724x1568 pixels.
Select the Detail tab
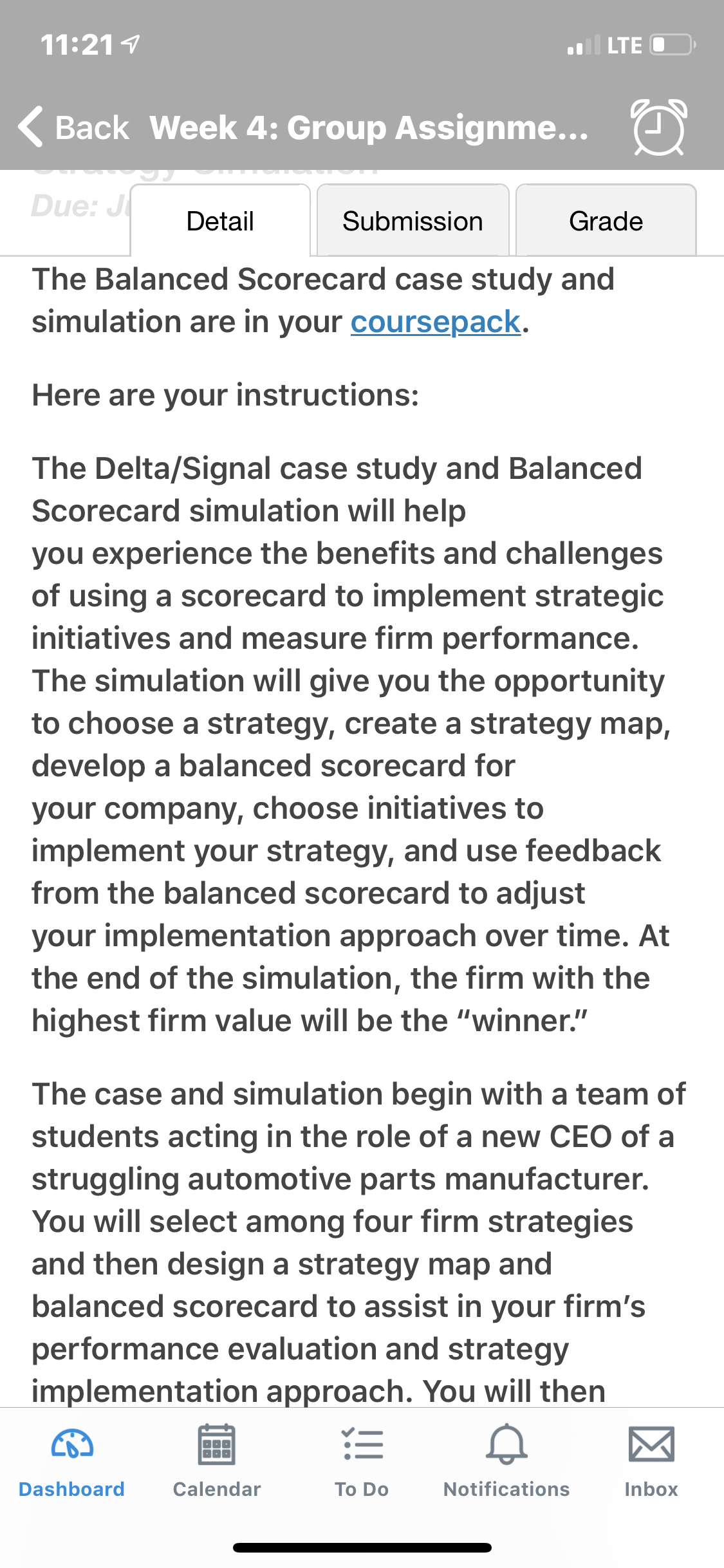220,221
